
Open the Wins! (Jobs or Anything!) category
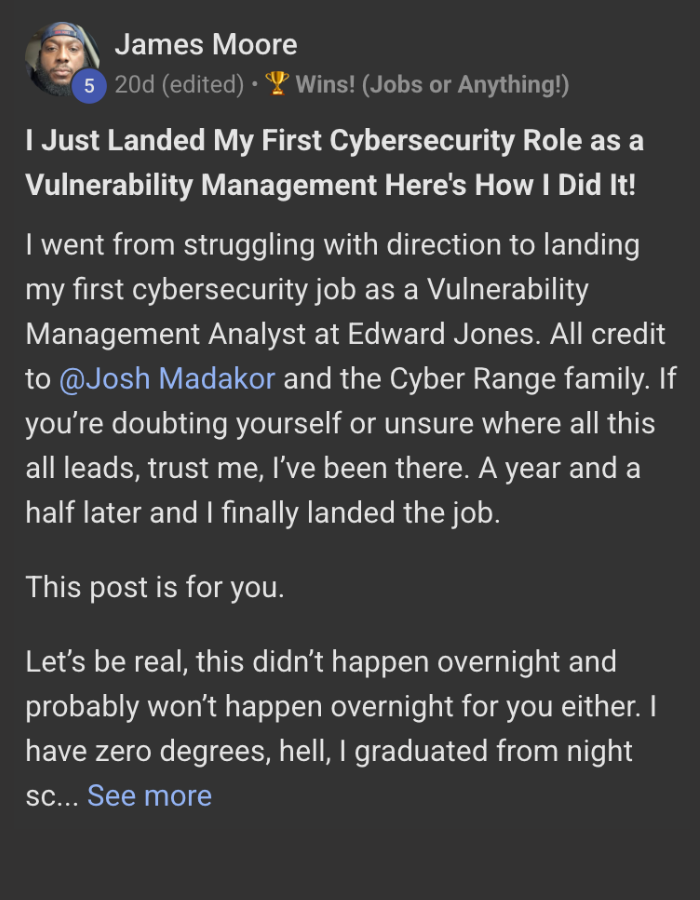(x=430, y=85)
